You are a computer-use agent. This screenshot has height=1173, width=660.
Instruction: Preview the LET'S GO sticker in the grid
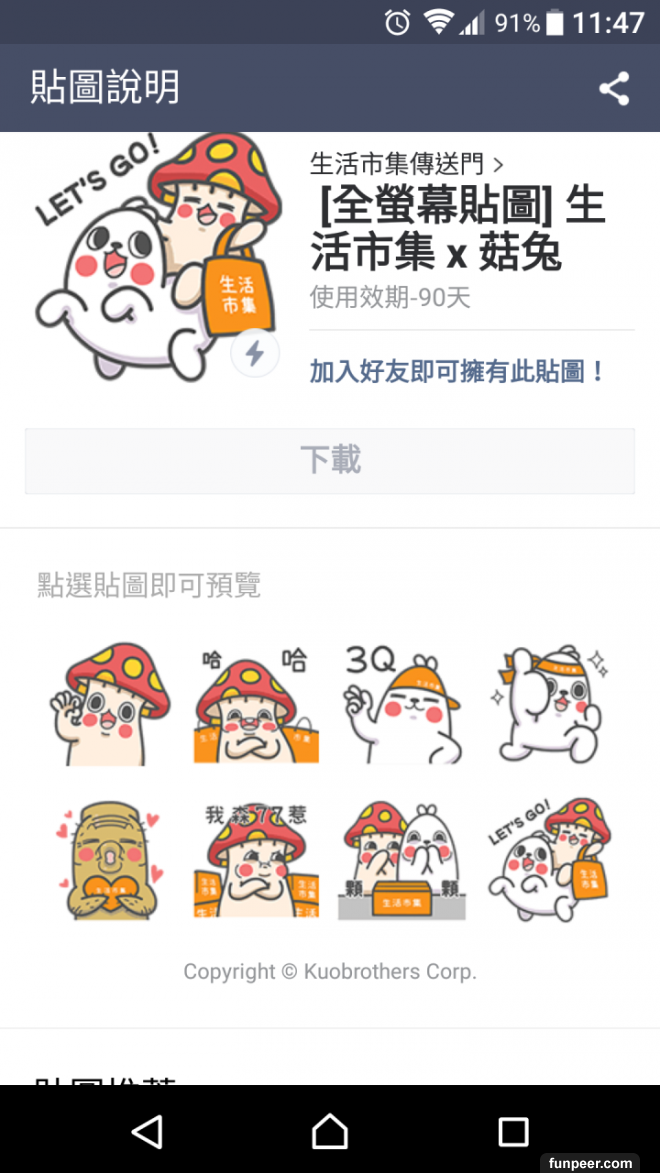[x=549, y=860]
